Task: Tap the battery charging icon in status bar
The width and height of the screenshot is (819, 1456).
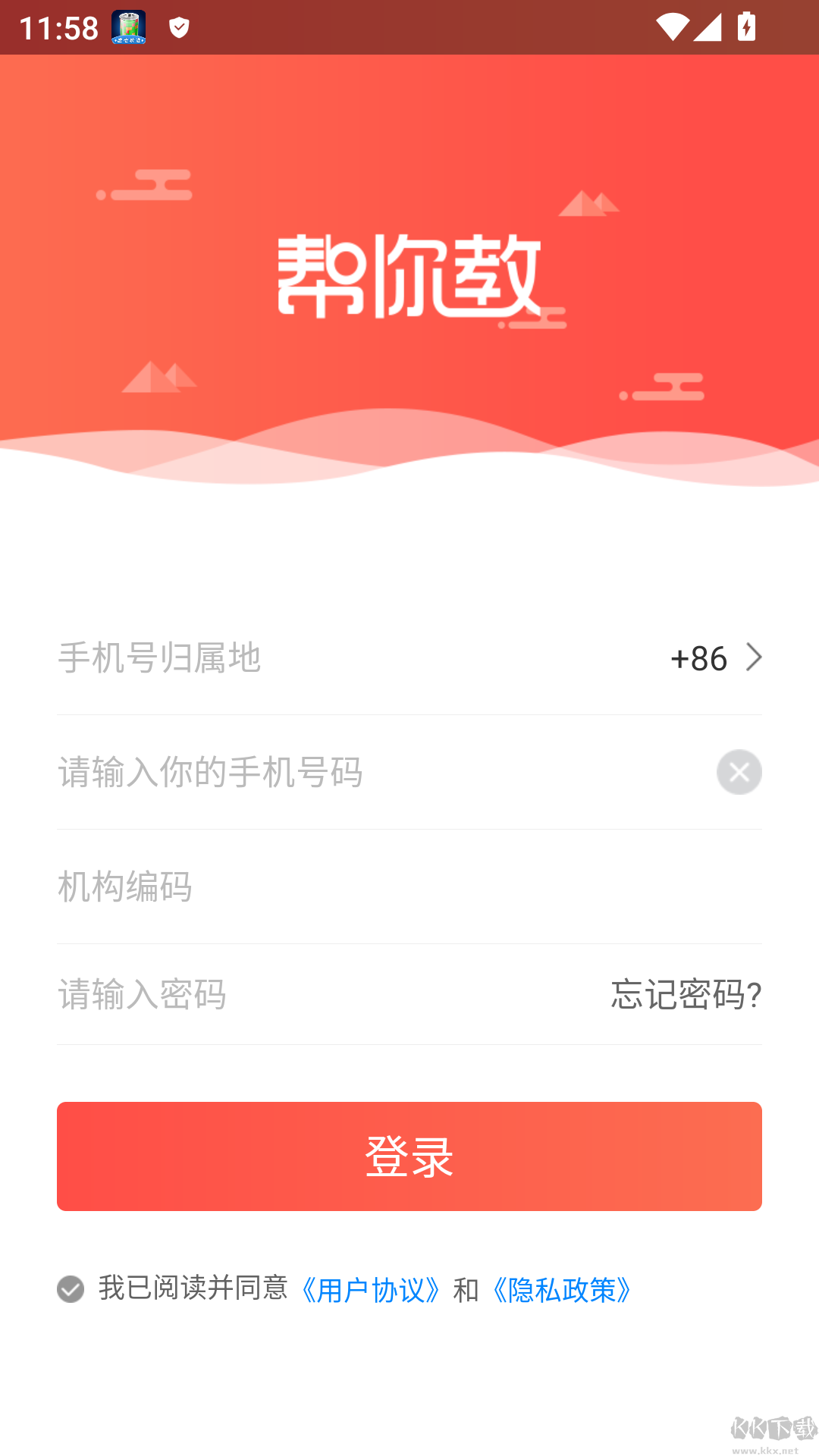Action: tap(746, 27)
